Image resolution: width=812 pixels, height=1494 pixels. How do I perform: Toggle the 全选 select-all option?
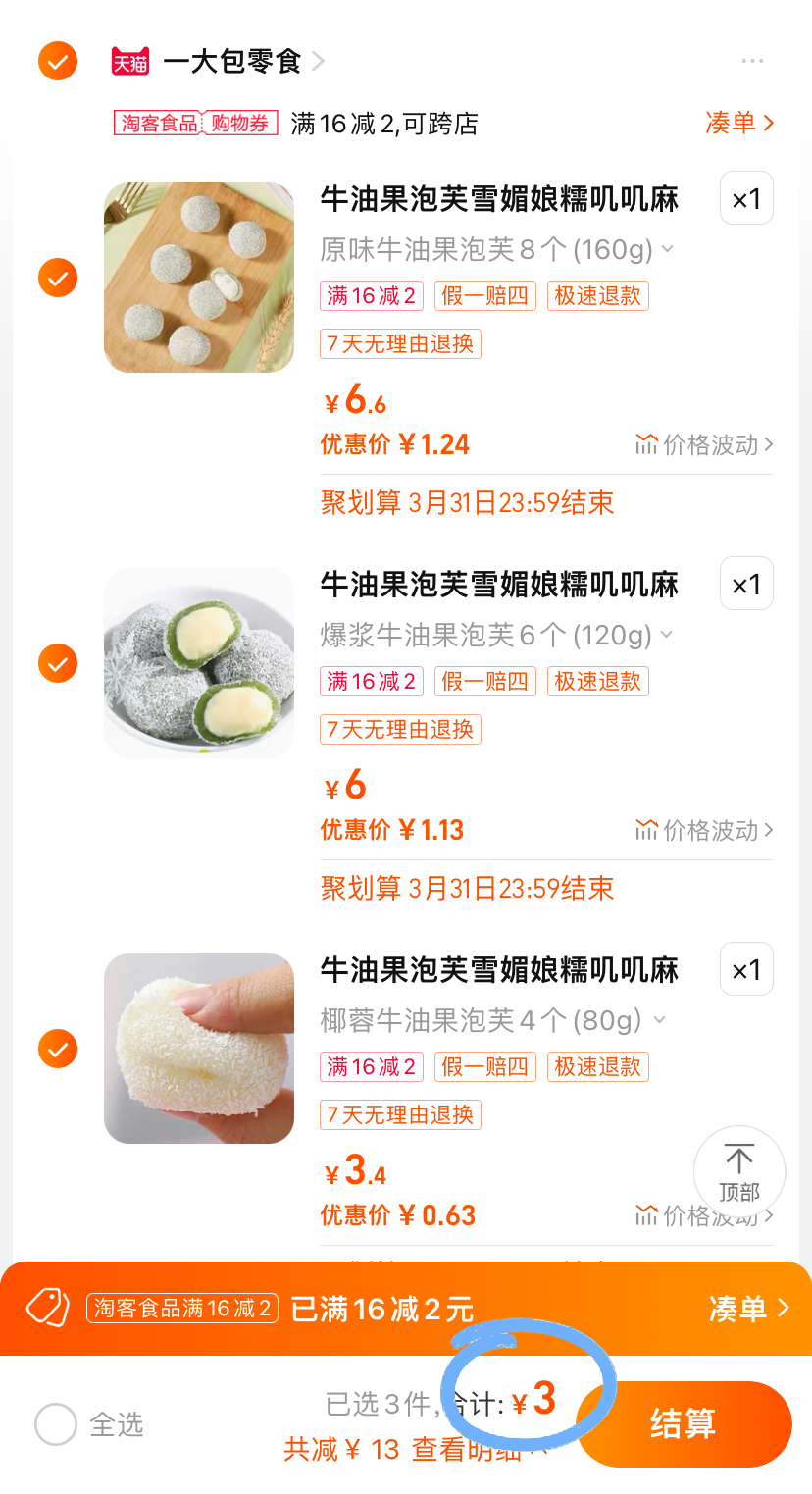tap(56, 1424)
